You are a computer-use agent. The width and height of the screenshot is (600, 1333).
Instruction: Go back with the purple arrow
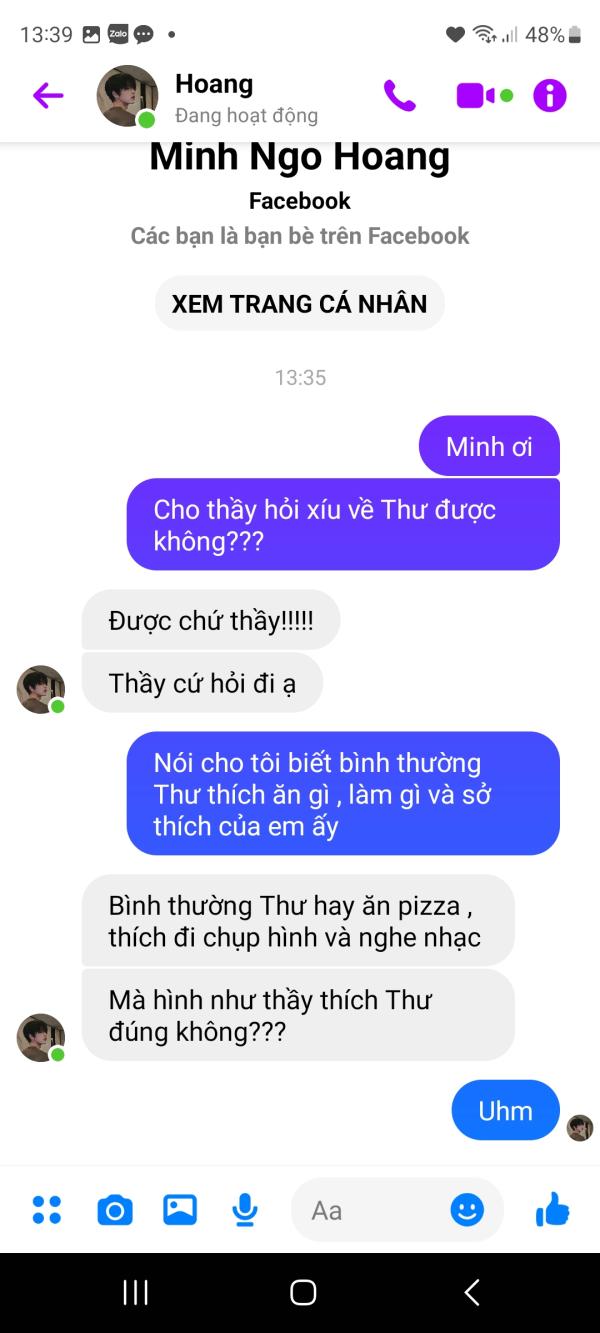(47, 96)
